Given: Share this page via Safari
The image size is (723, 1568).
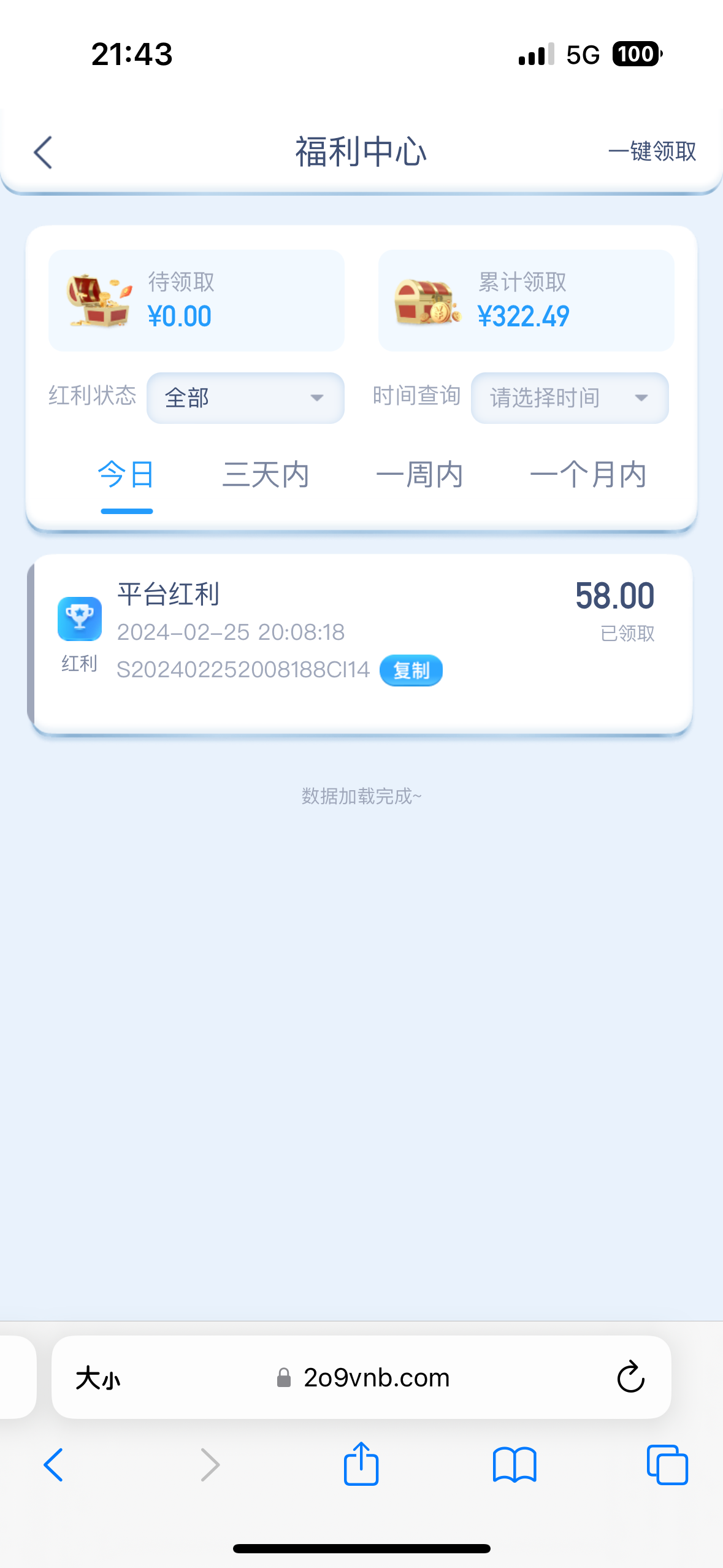Looking at the screenshot, I should click(x=361, y=1464).
